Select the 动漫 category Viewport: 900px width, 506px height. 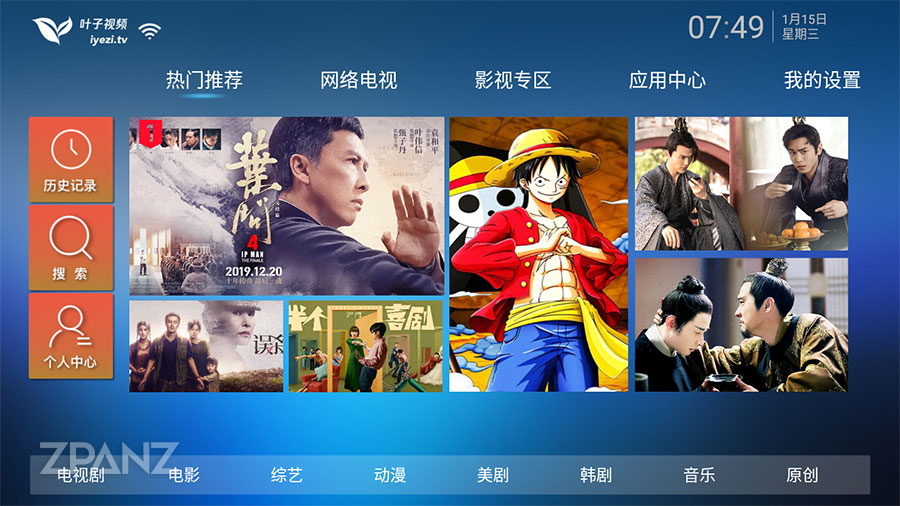[390, 475]
